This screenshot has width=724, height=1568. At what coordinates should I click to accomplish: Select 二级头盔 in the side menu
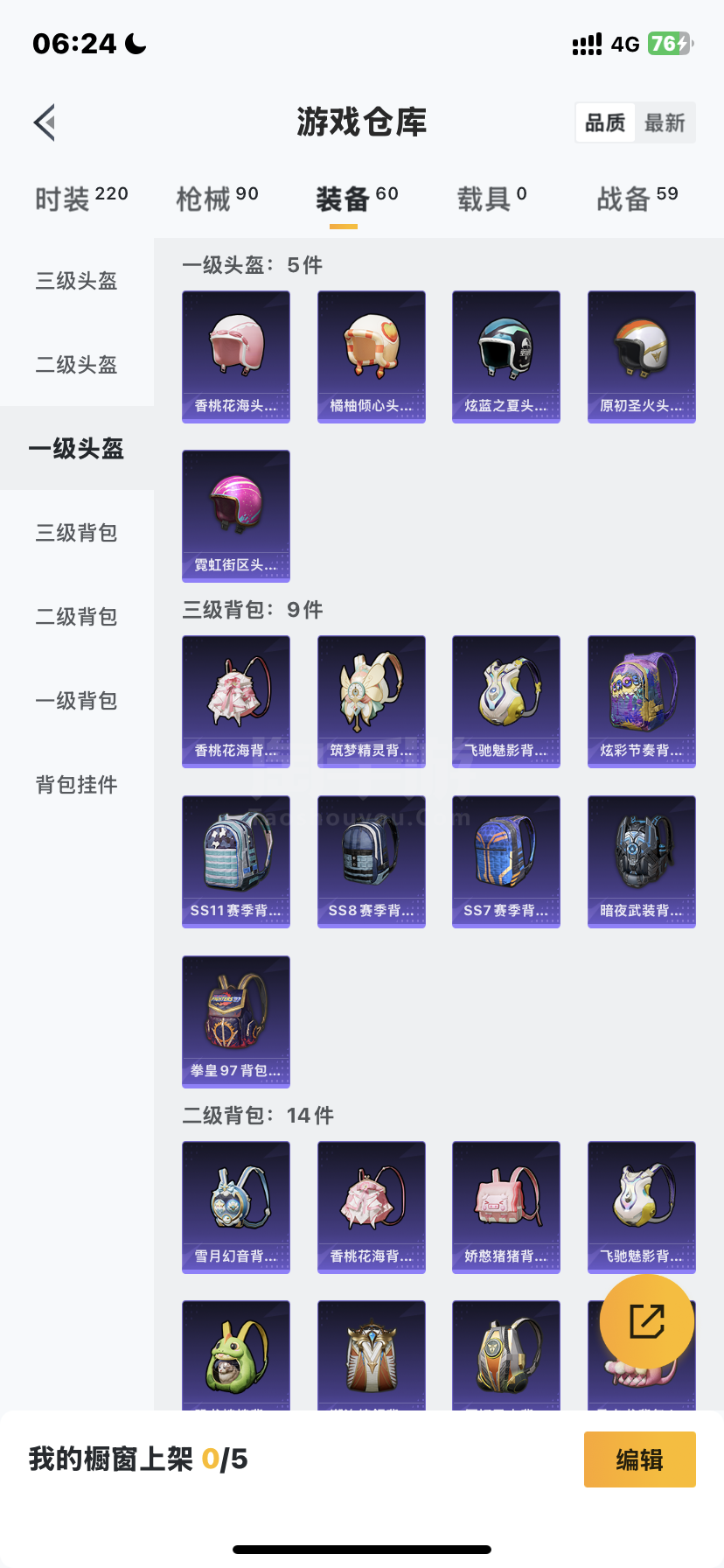[77, 365]
